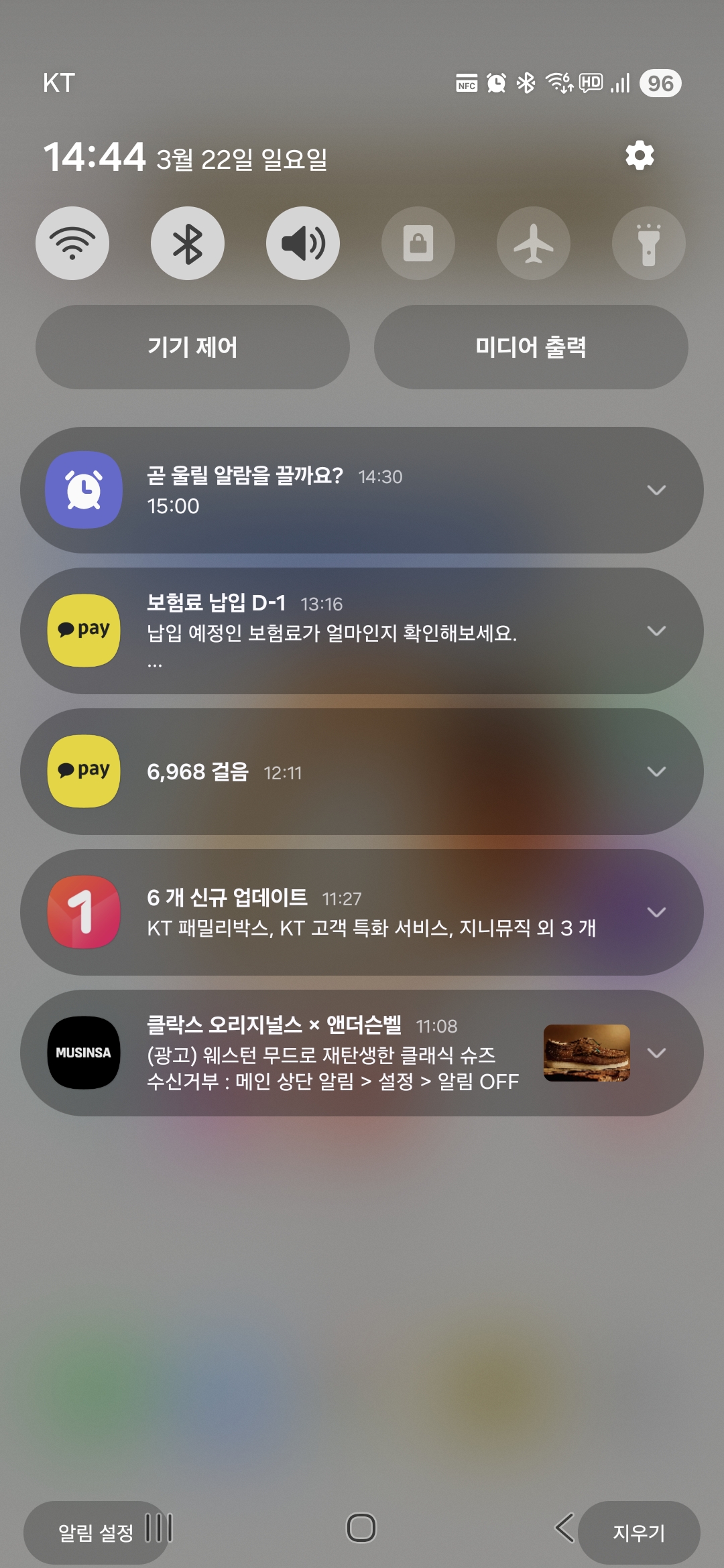Toggle the sound mode quick setting
The width and height of the screenshot is (724, 1568).
pos(303,243)
